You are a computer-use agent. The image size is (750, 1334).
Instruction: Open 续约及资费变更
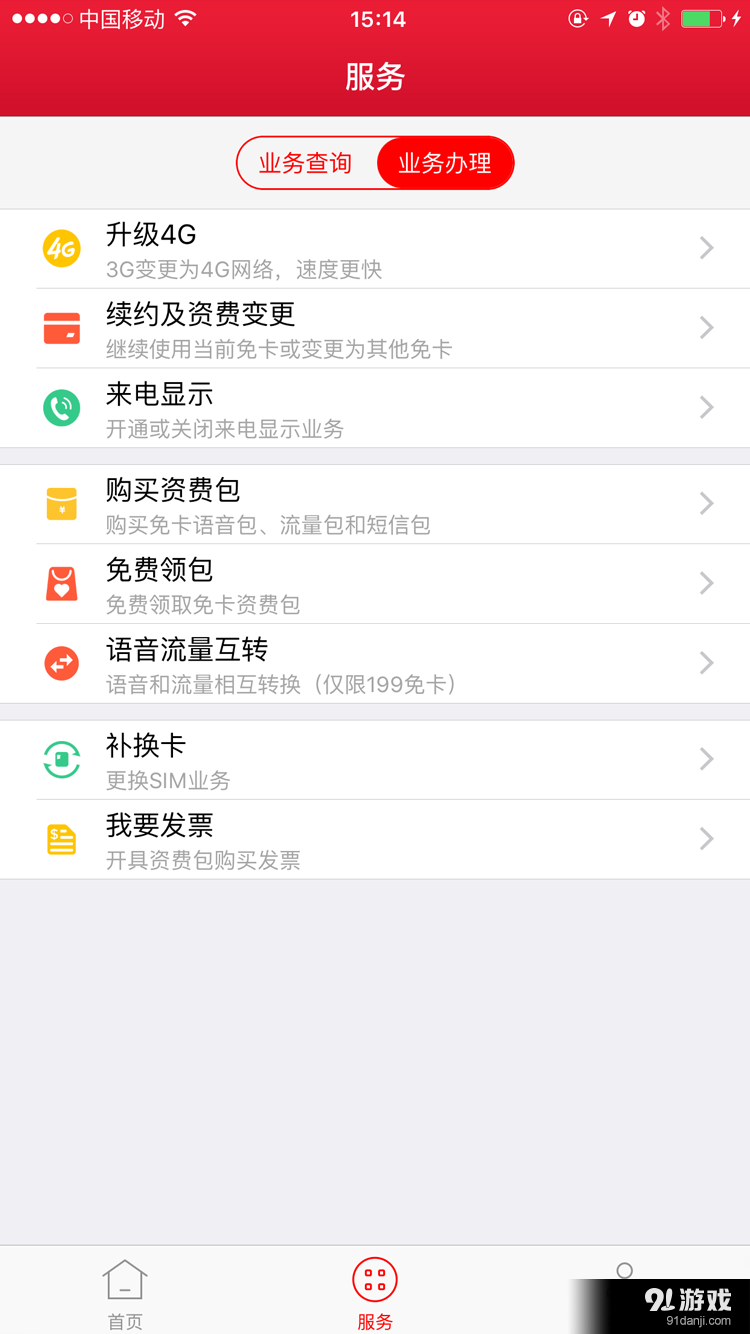tap(375, 329)
